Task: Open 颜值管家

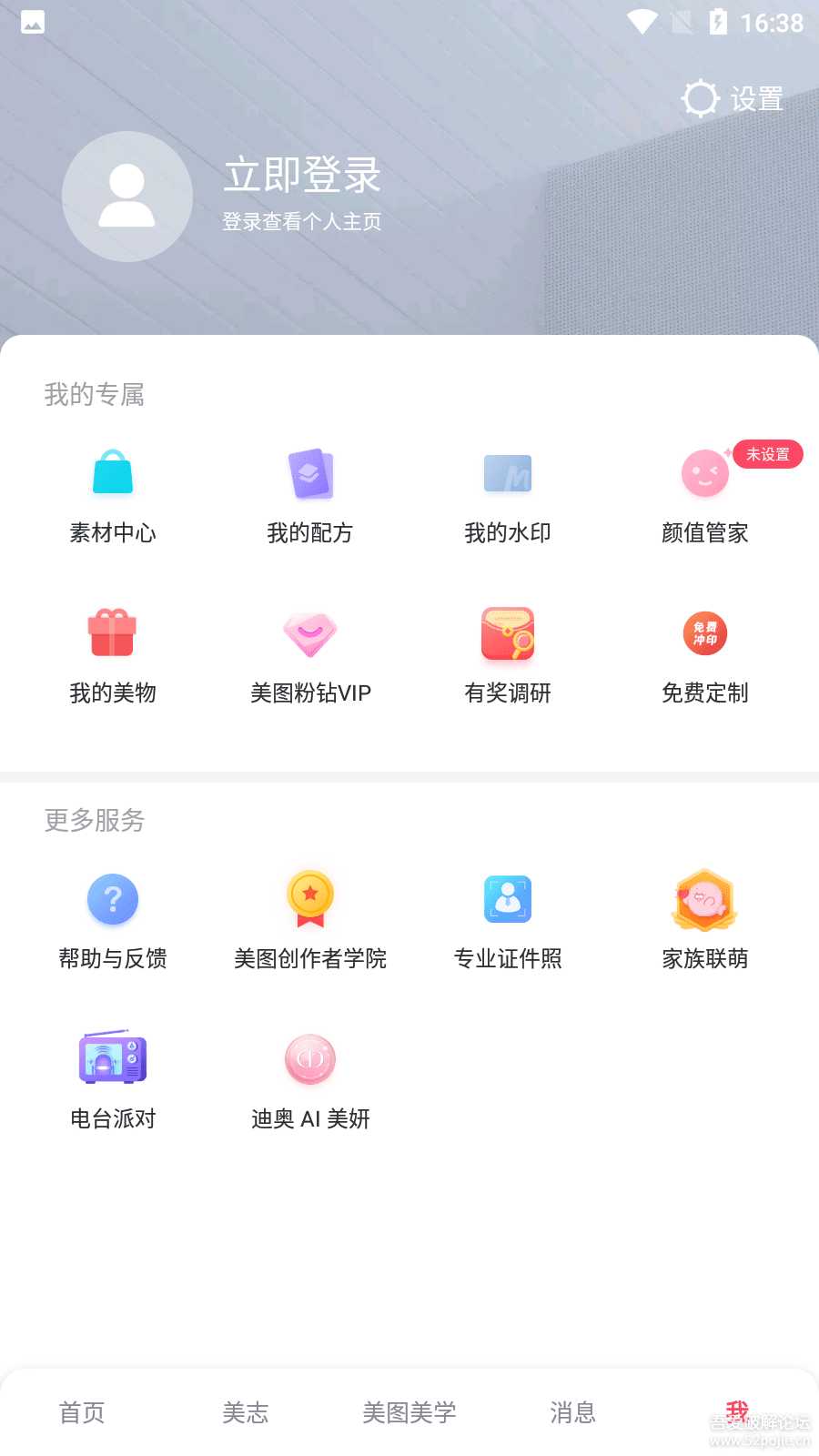Action: tap(705, 496)
